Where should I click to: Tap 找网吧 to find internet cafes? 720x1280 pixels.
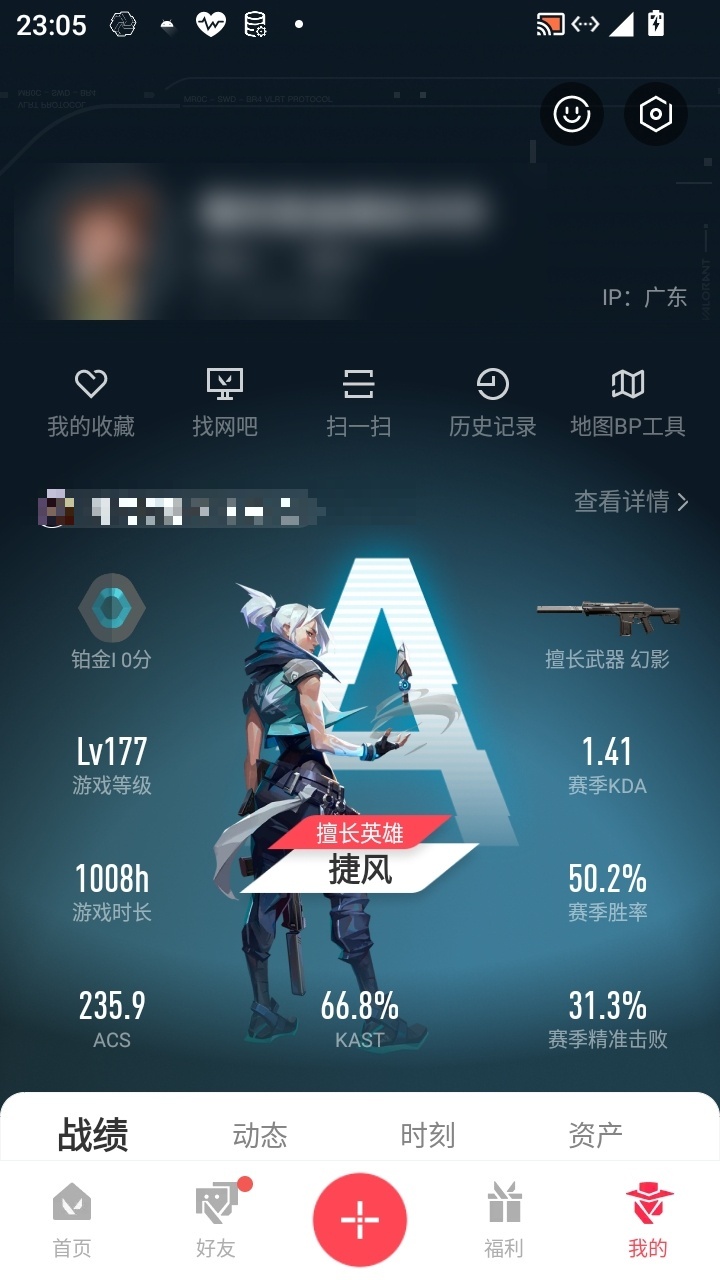[x=225, y=403]
